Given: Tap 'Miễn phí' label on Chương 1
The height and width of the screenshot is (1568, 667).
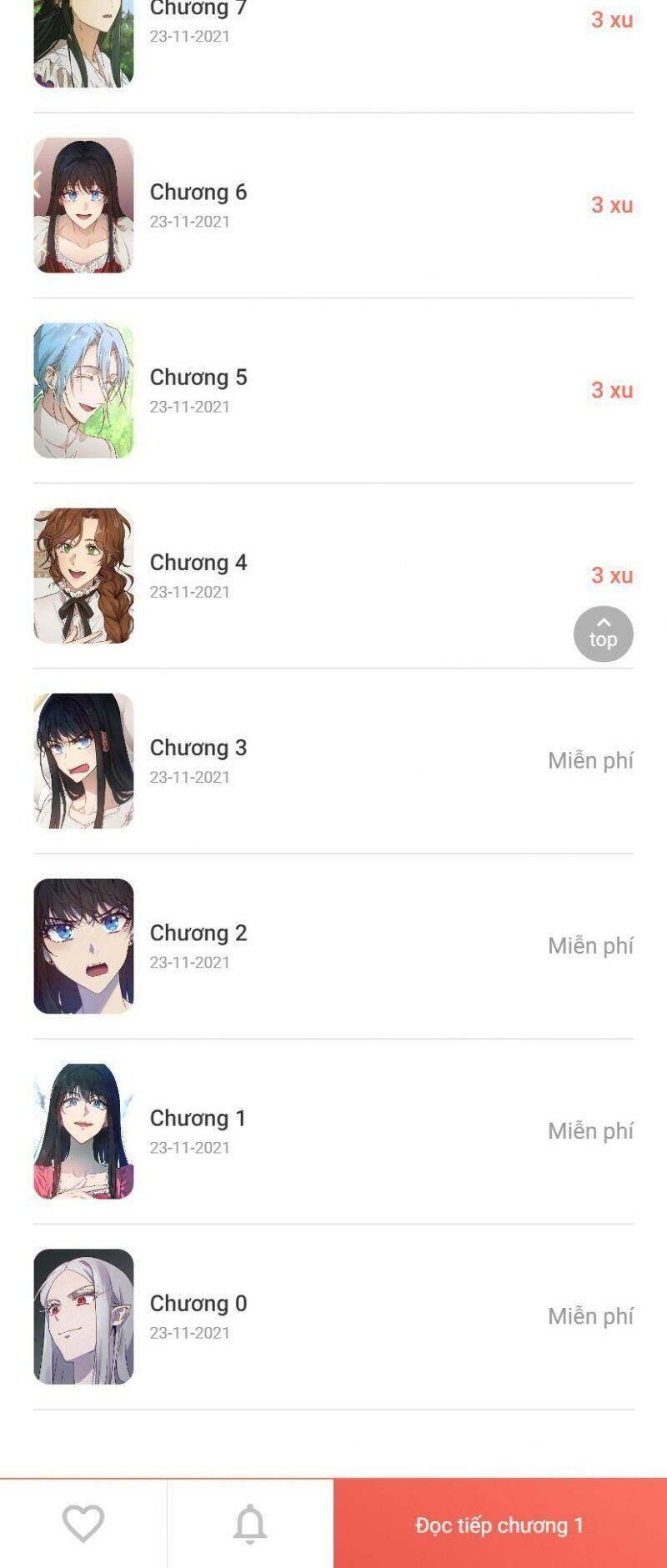Looking at the screenshot, I should 592,1130.
